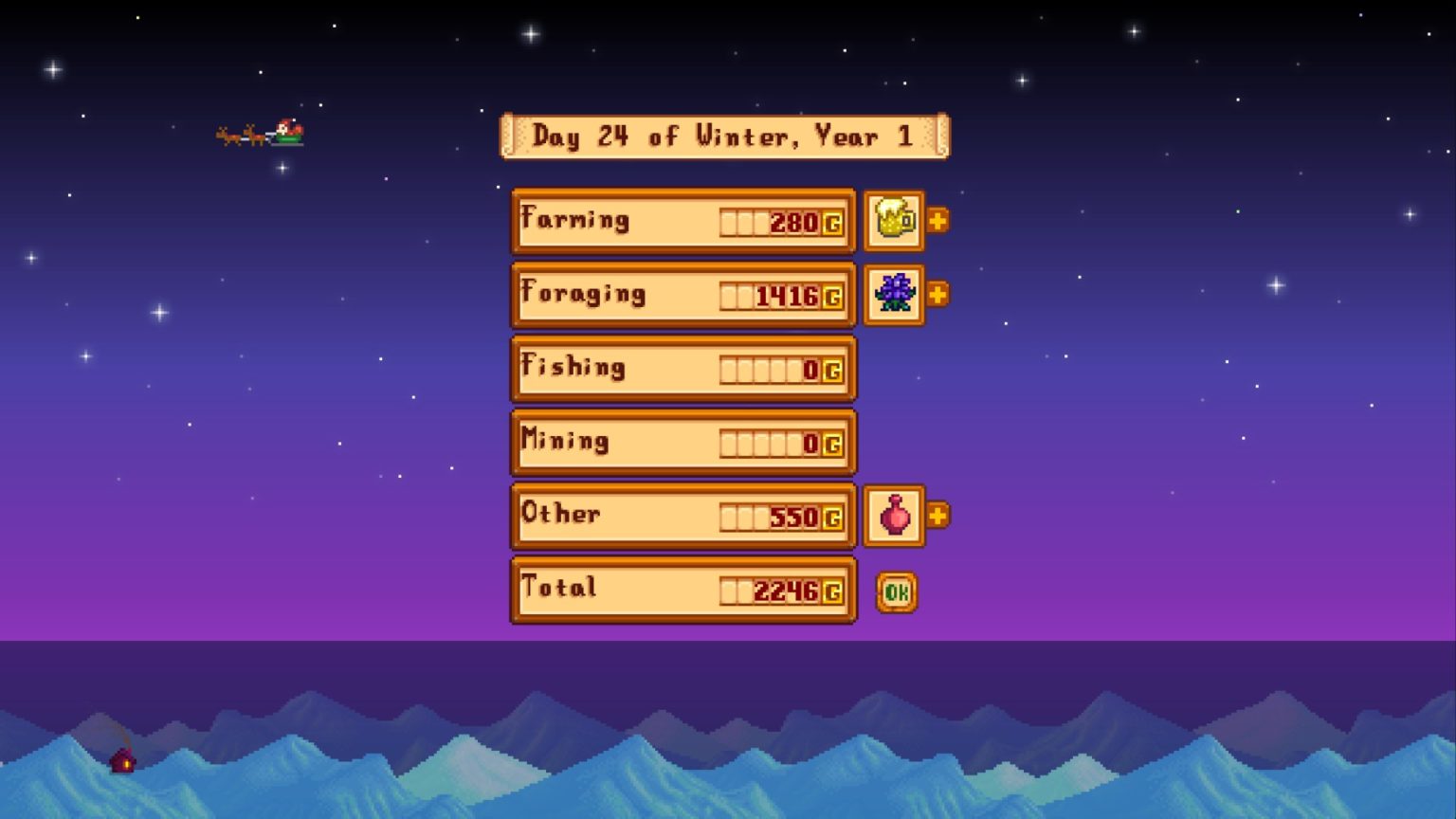
Task: Expand the Other shipped items list
Action: [937, 516]
